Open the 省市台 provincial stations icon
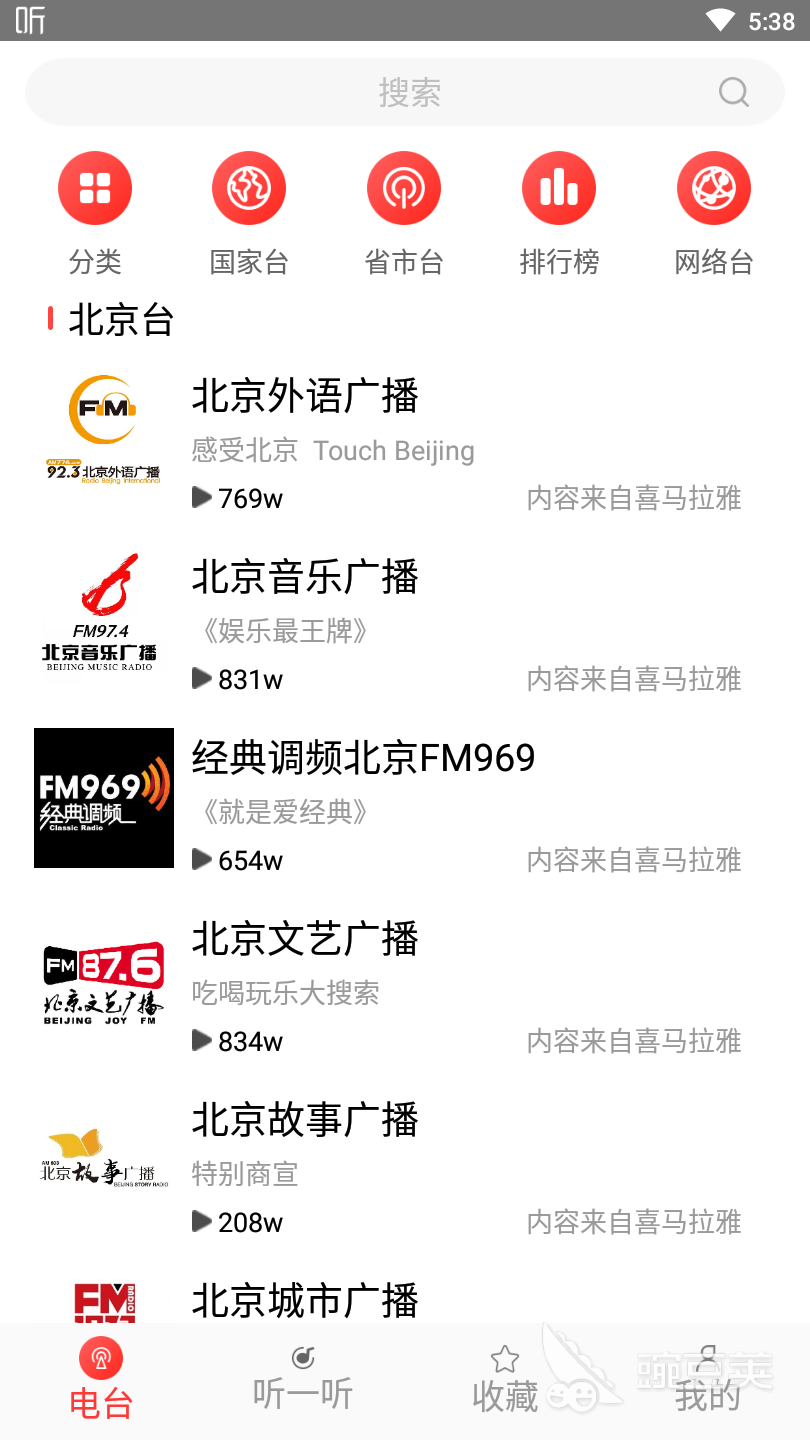Screen dimensions: 810x1440 point(404,187)
